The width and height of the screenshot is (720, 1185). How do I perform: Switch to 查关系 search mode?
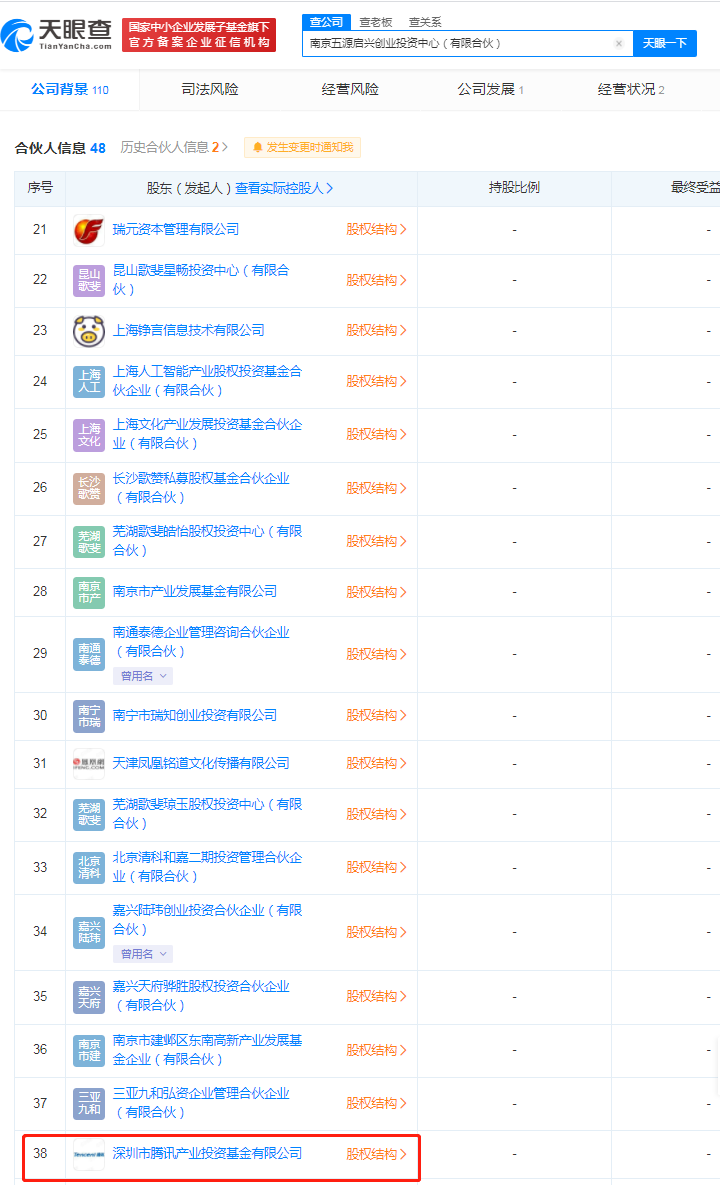pos(425,21)
